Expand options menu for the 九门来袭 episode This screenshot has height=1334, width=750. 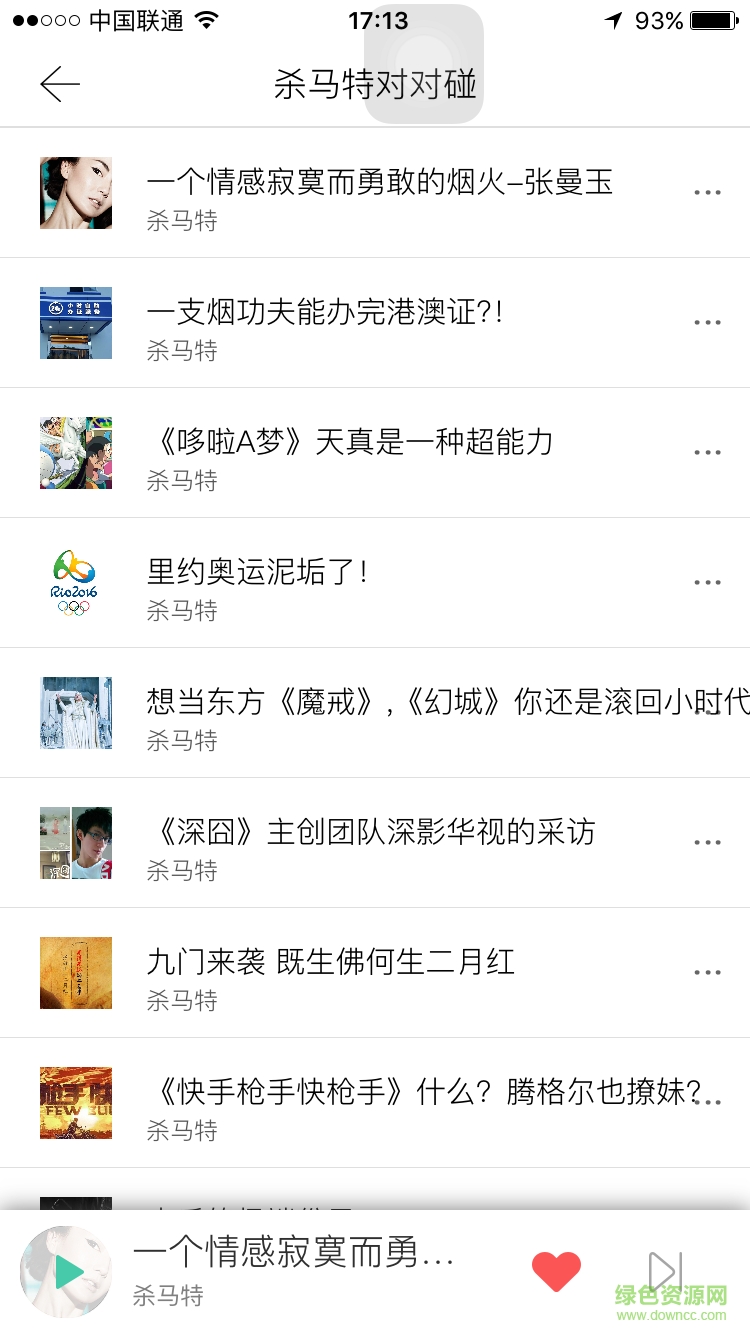click(x=707, y=971)
